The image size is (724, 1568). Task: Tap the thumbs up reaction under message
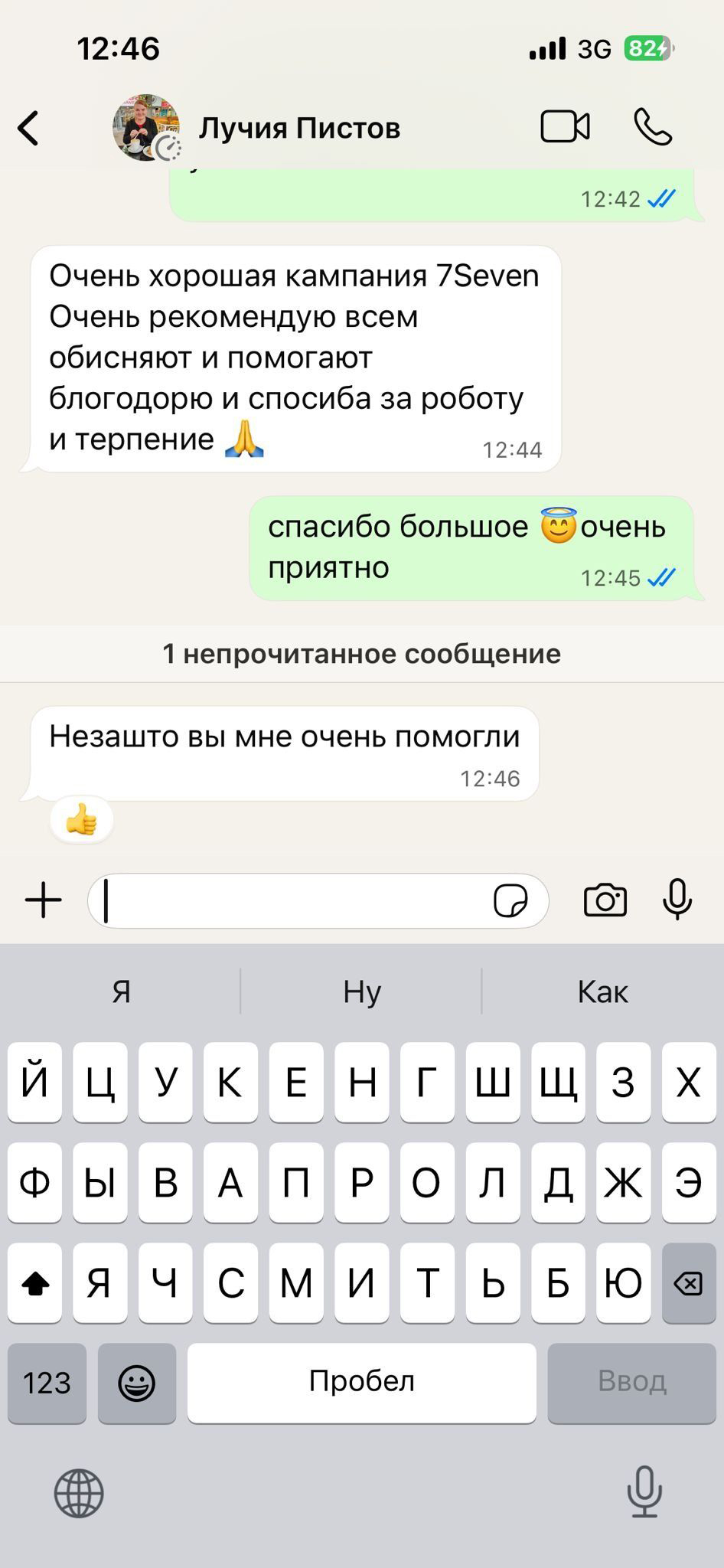81,821
